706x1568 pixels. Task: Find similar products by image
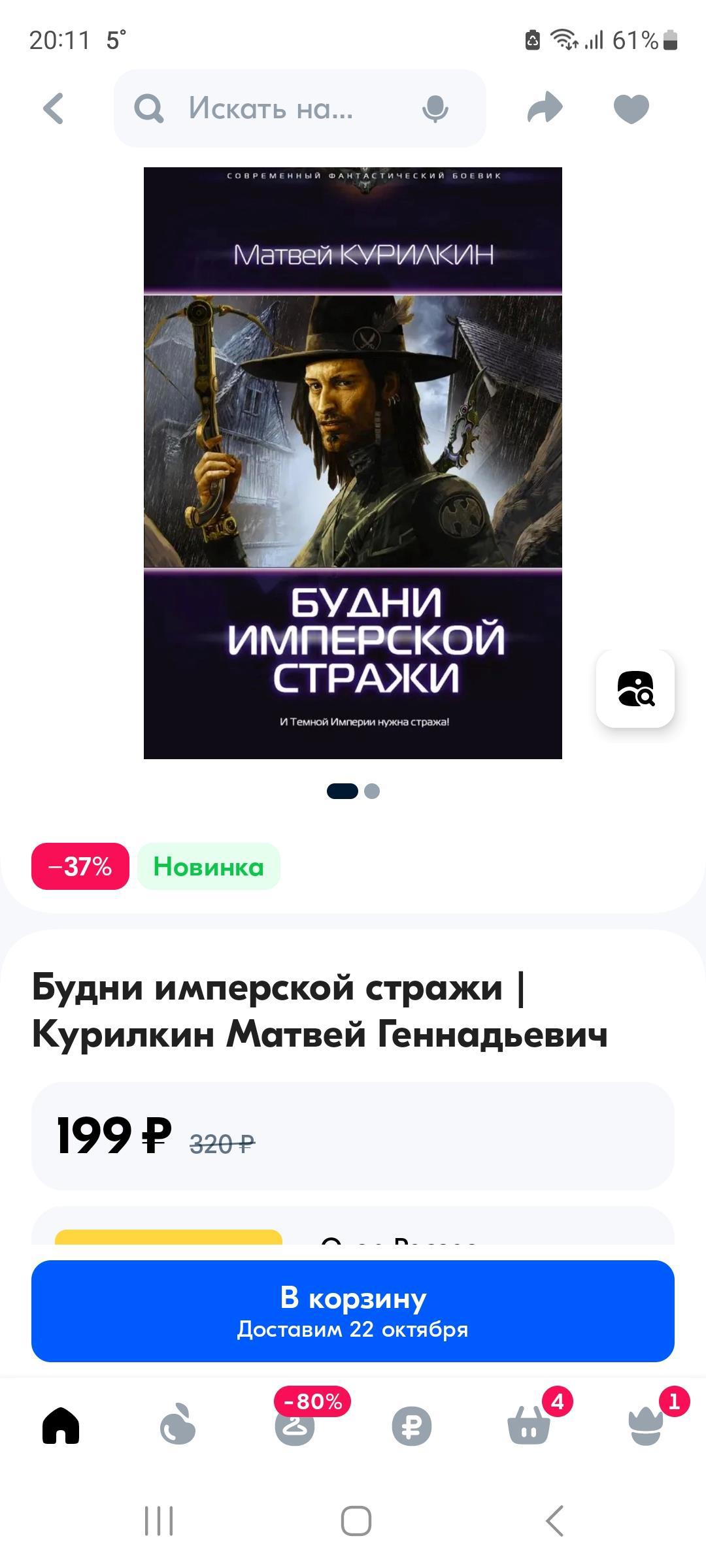point(635,689)
